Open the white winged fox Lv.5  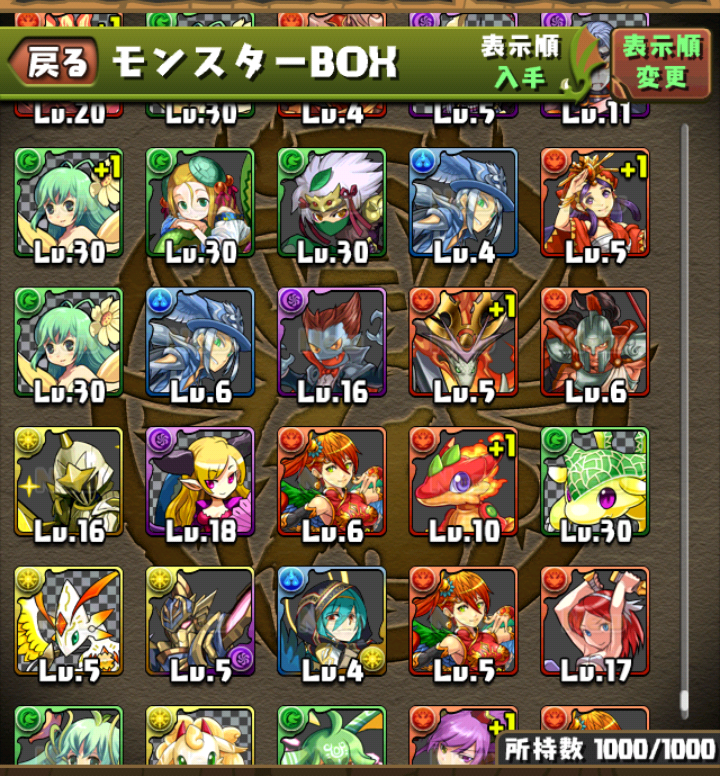(x=68, y=622)
